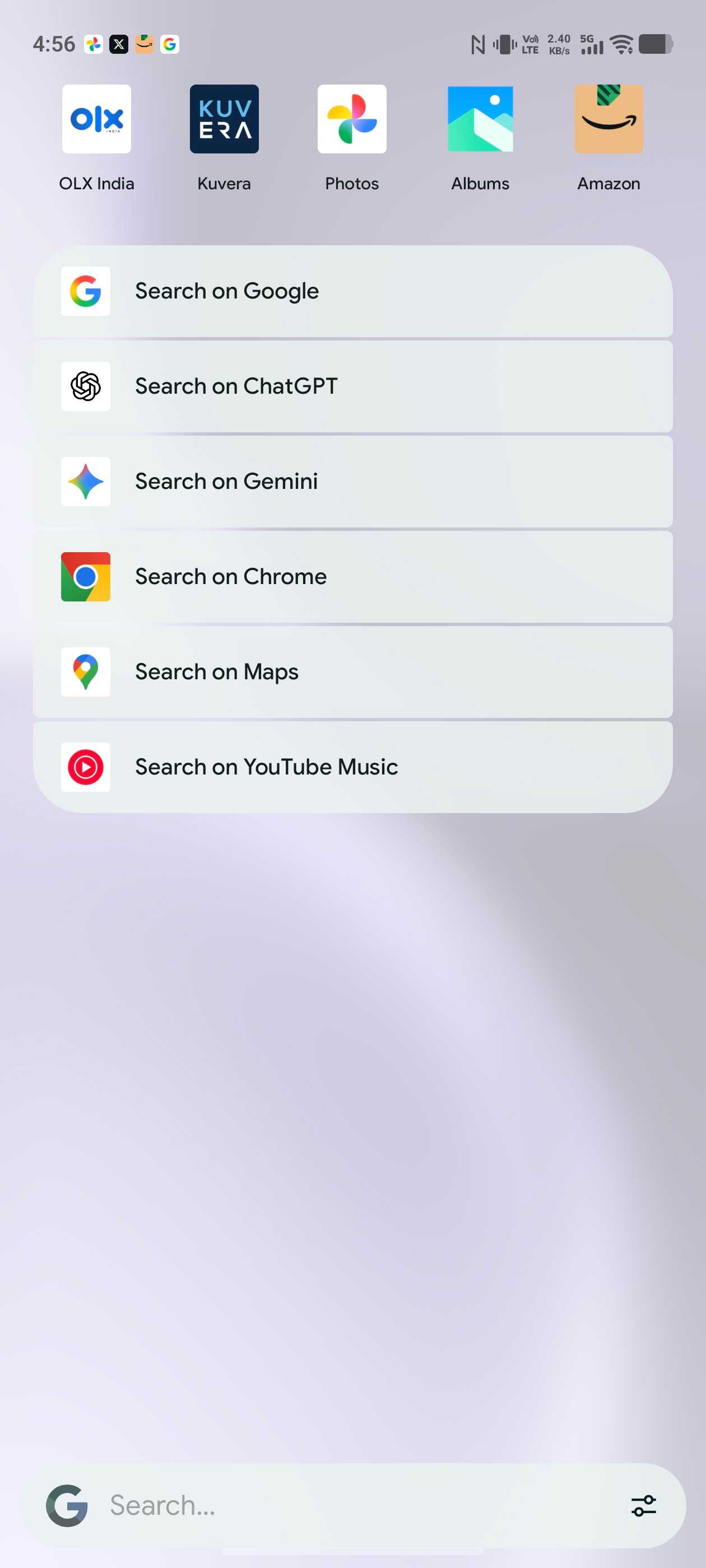706x1568 pixels.
Task: Launch the Kuvera app
Action: tap(224, 119)
